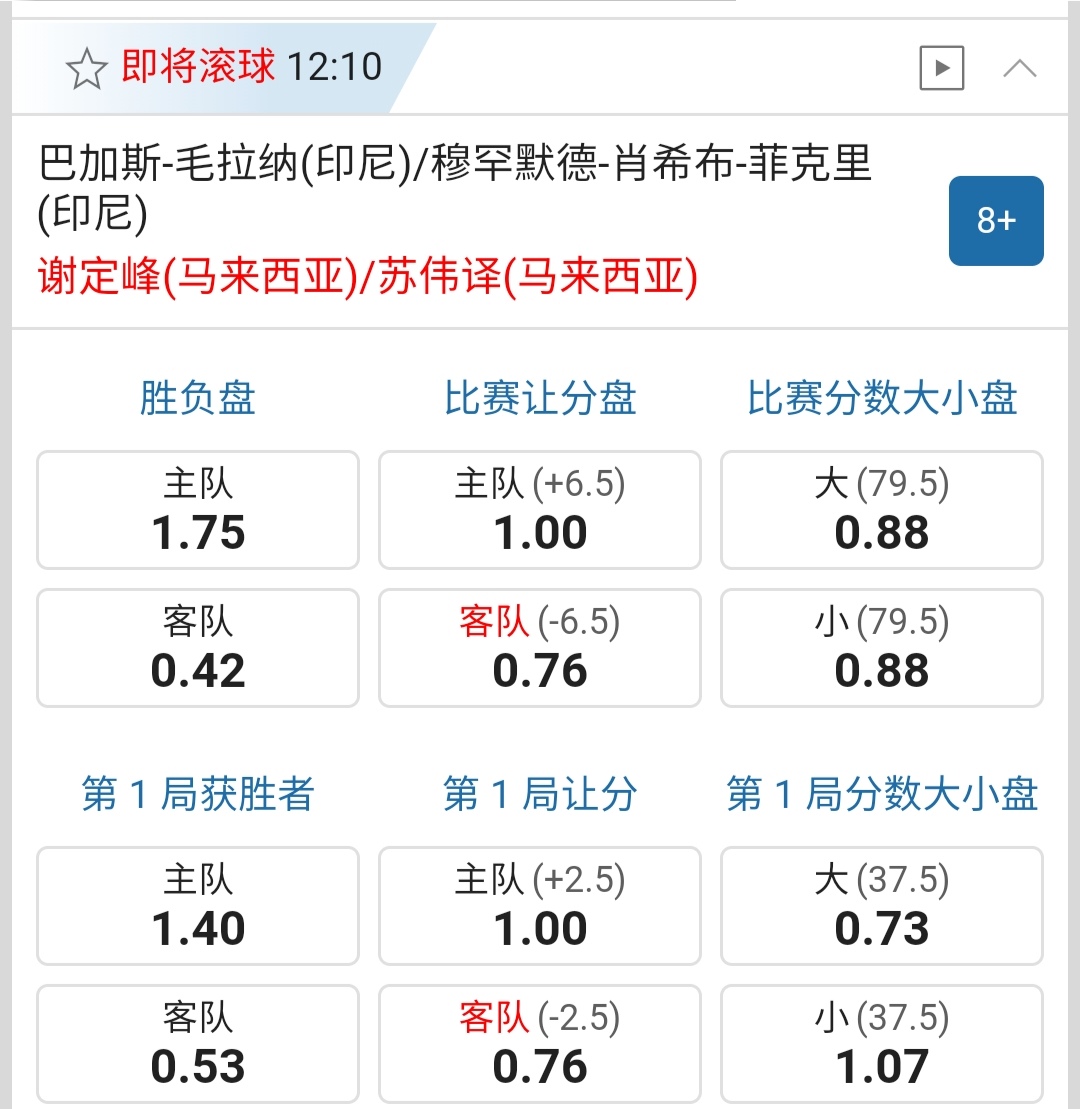
Task: Select 主队 (+6.5) handicap at 1.00
Action: (539, 510)
